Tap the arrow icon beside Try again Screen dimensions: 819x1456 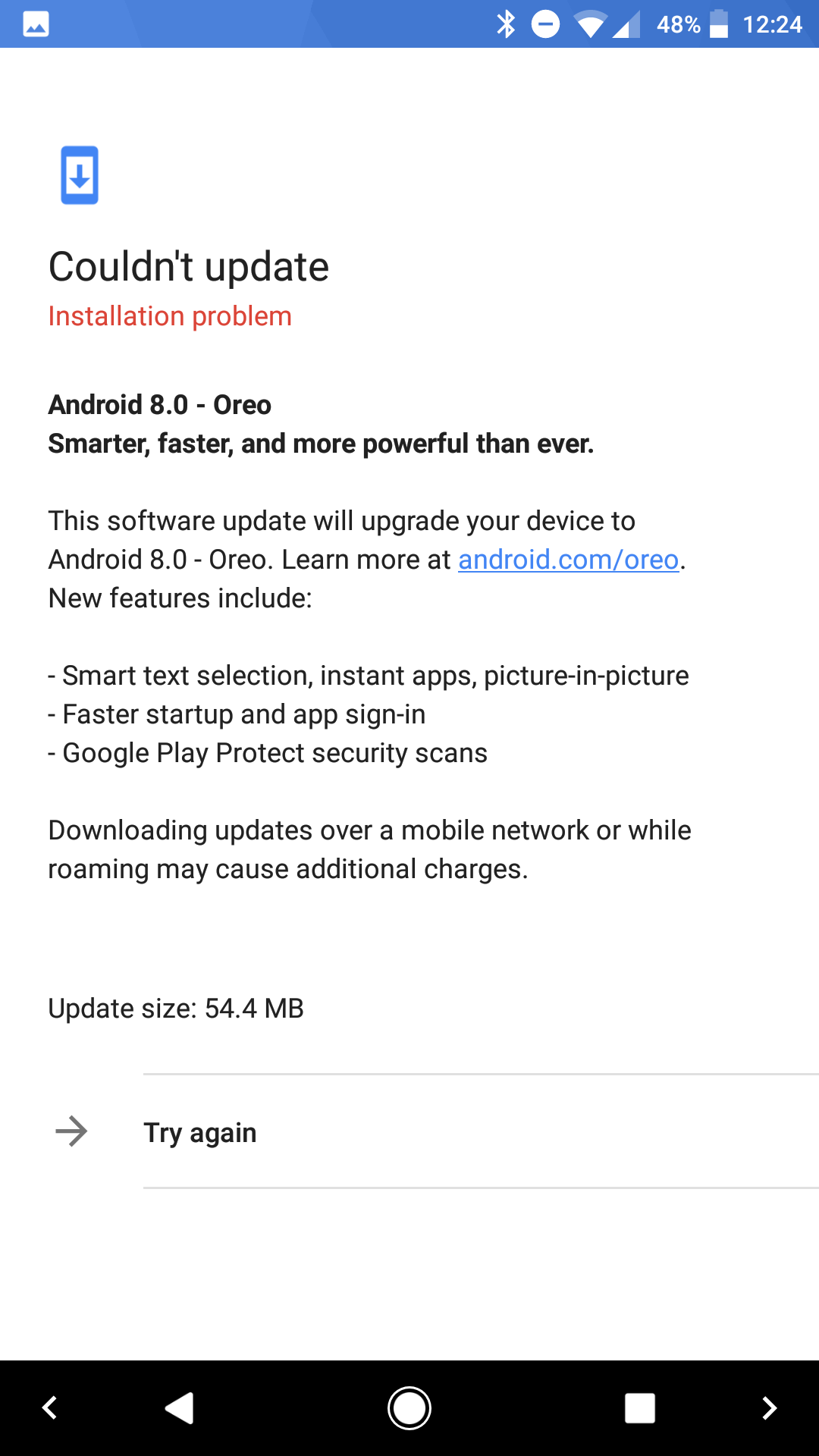tap(72, 1131)
